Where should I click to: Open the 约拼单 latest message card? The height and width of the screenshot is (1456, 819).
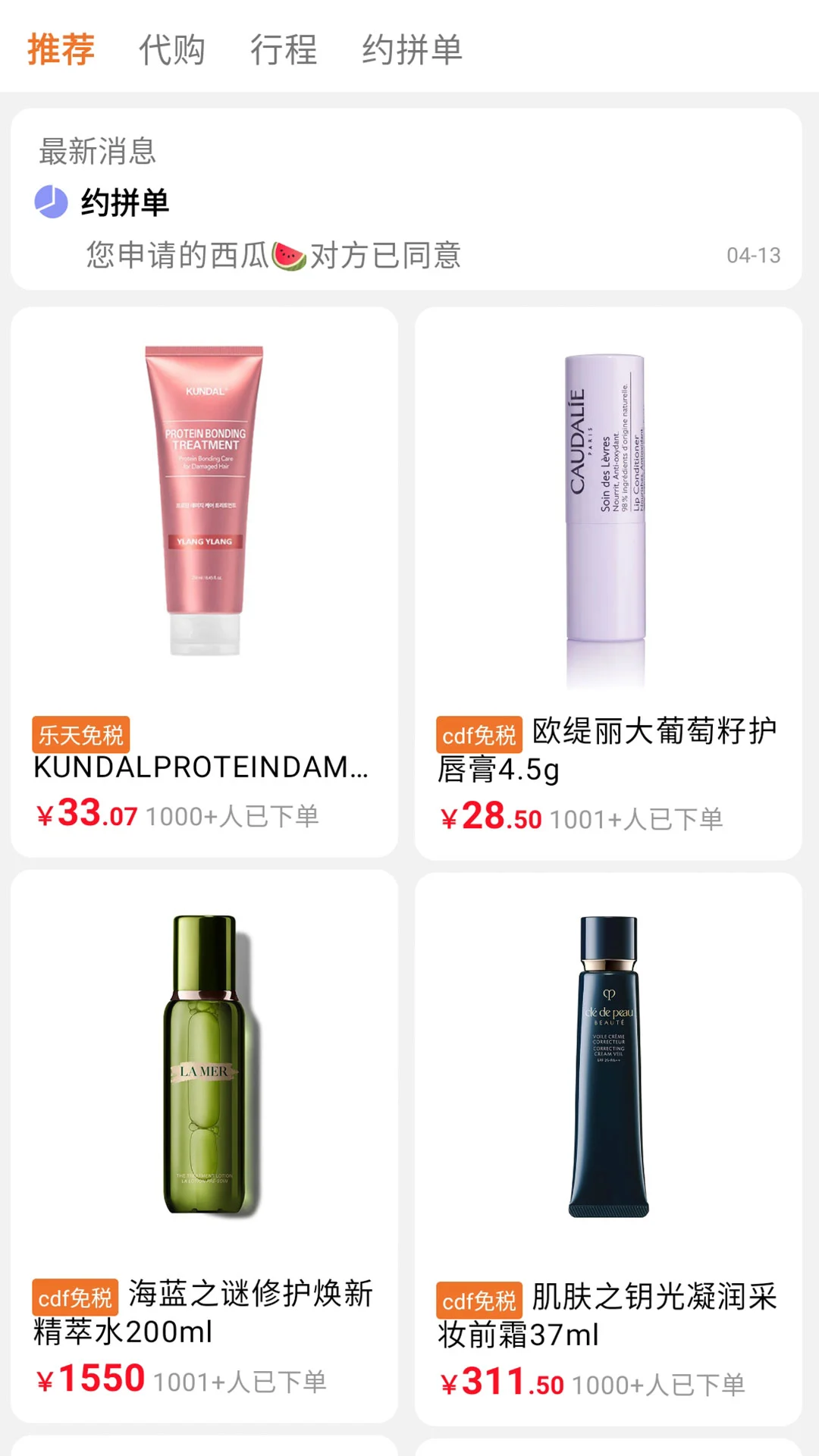point(406,200)
